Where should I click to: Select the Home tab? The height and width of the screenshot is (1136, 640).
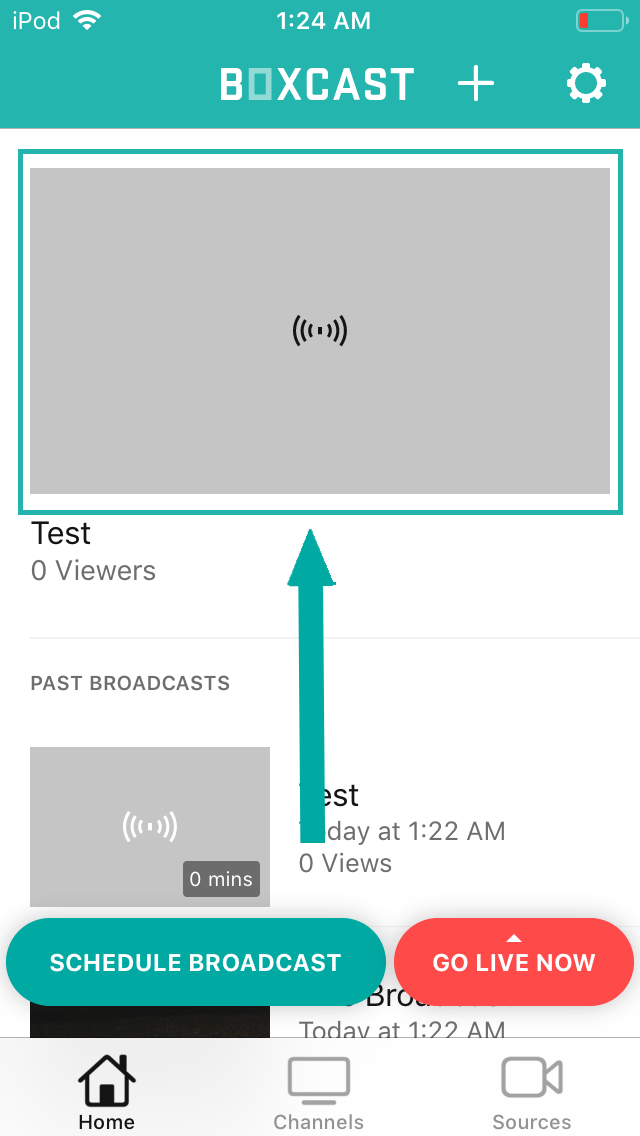[x=106, y=1094]
